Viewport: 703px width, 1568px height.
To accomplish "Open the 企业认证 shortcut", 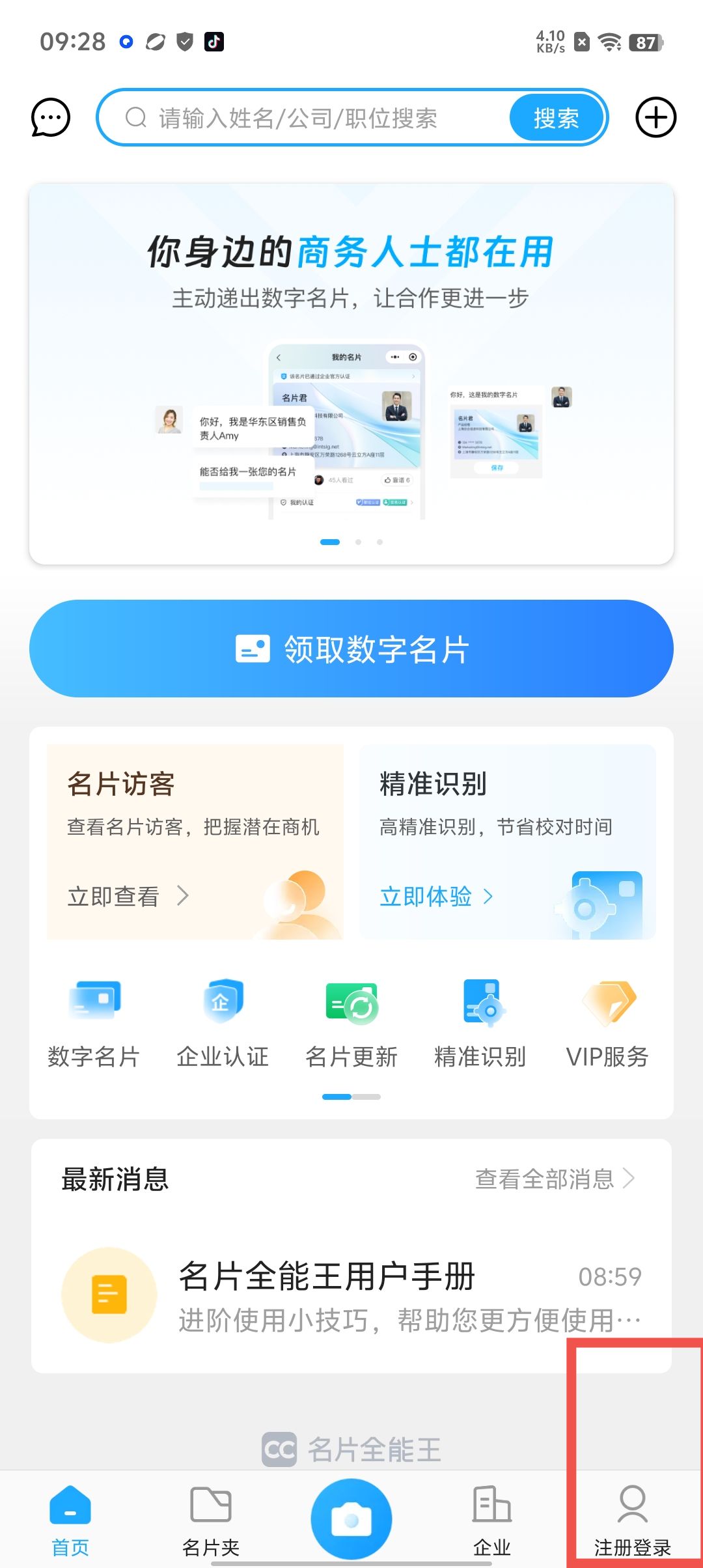I will click(x=223, y=1024).
